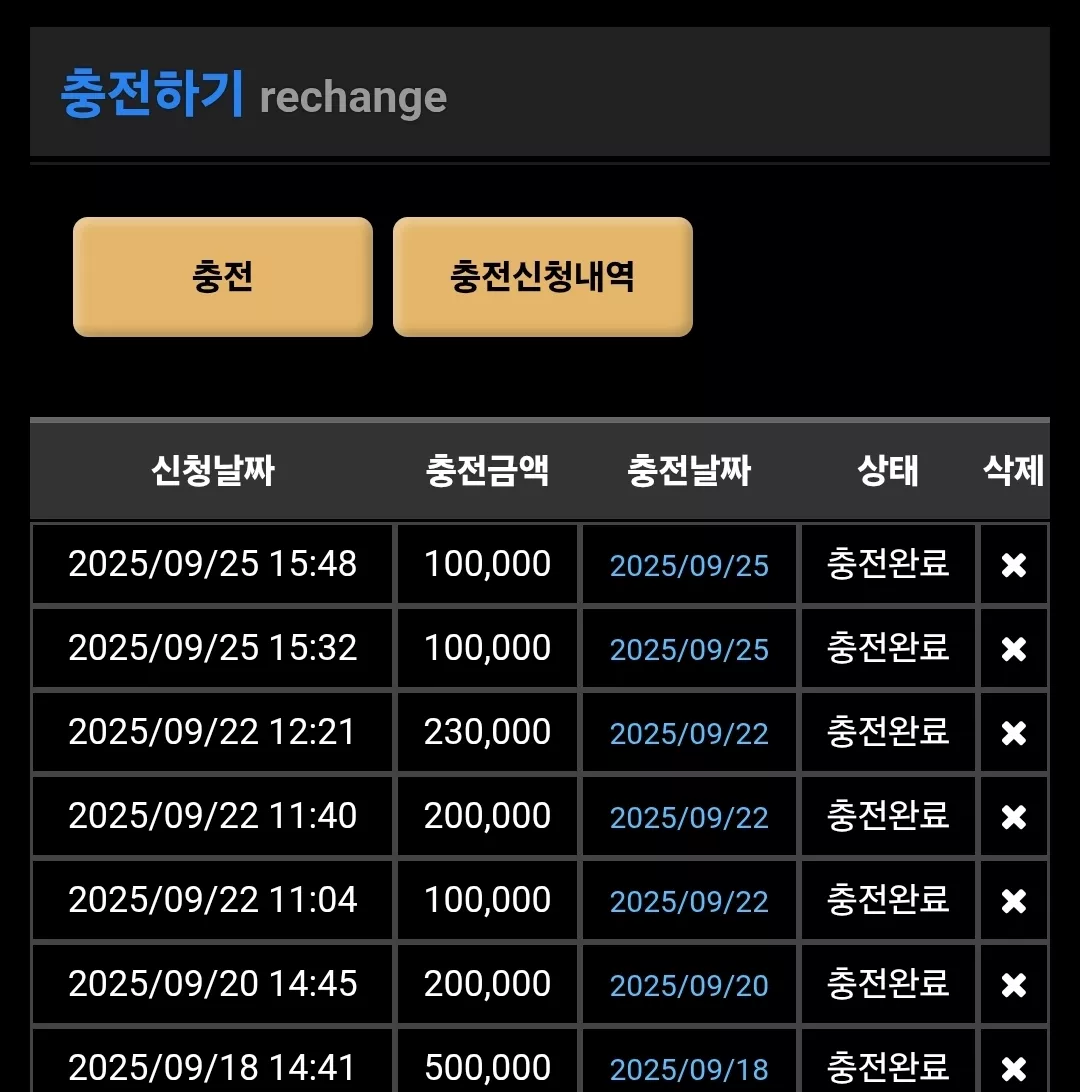Remove the 2025/09/22 11:40 entry
The width and height of the screenshot is (1080, 1092).
tap(1013, 817)
